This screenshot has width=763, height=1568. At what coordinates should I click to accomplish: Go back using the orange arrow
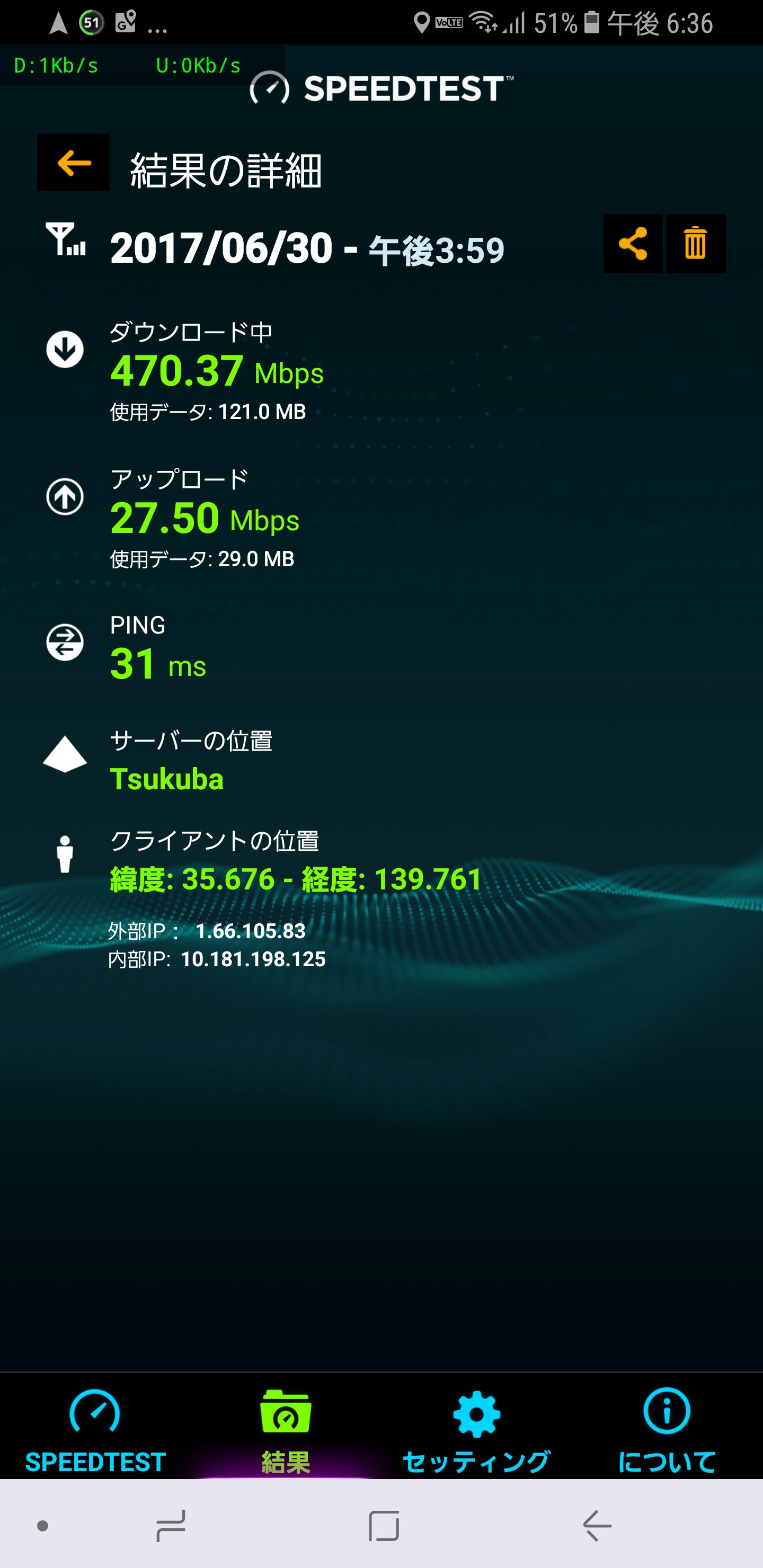pos(73,163)
